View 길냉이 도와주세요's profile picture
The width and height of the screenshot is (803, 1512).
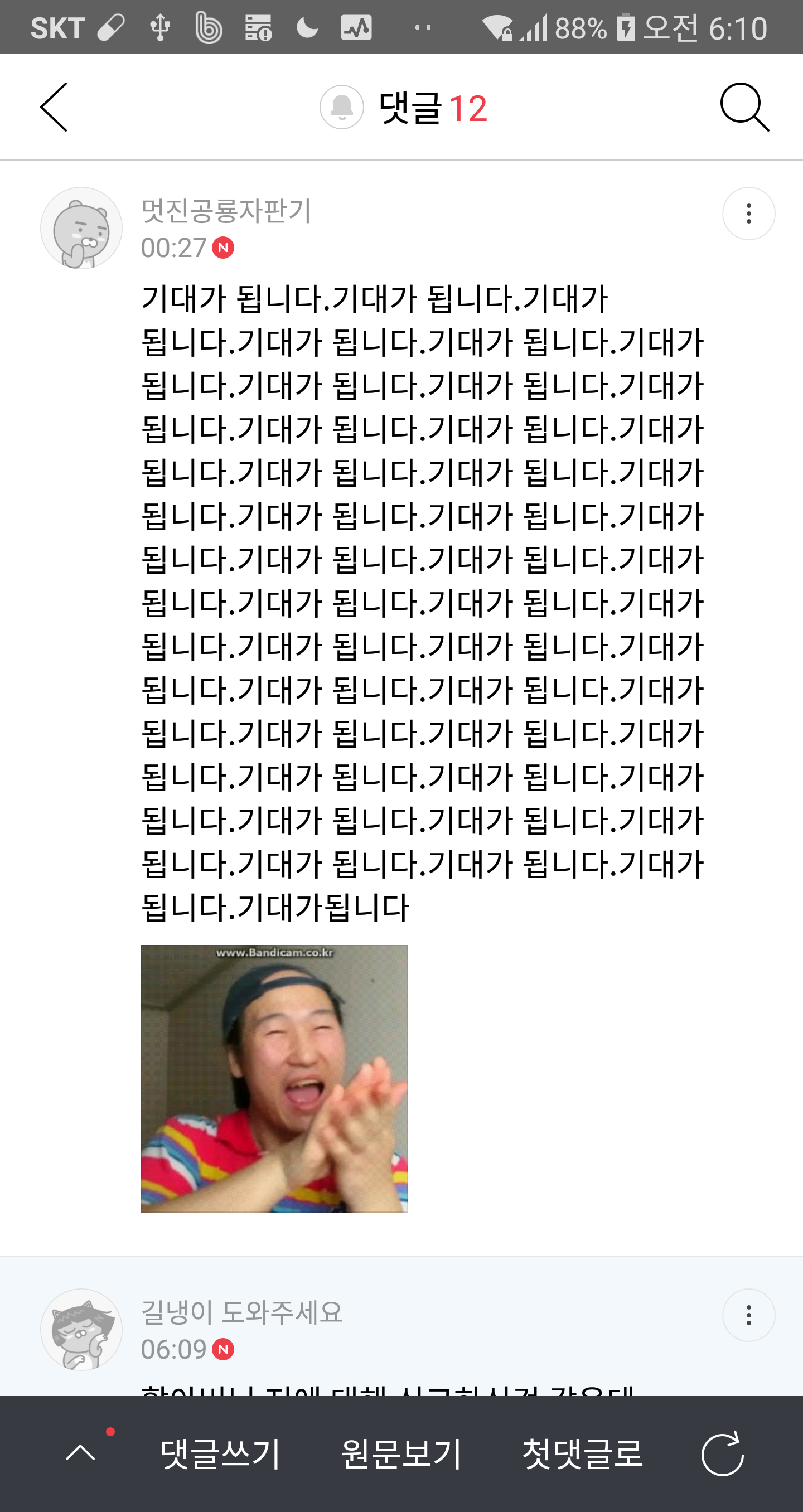(81, 1329)
